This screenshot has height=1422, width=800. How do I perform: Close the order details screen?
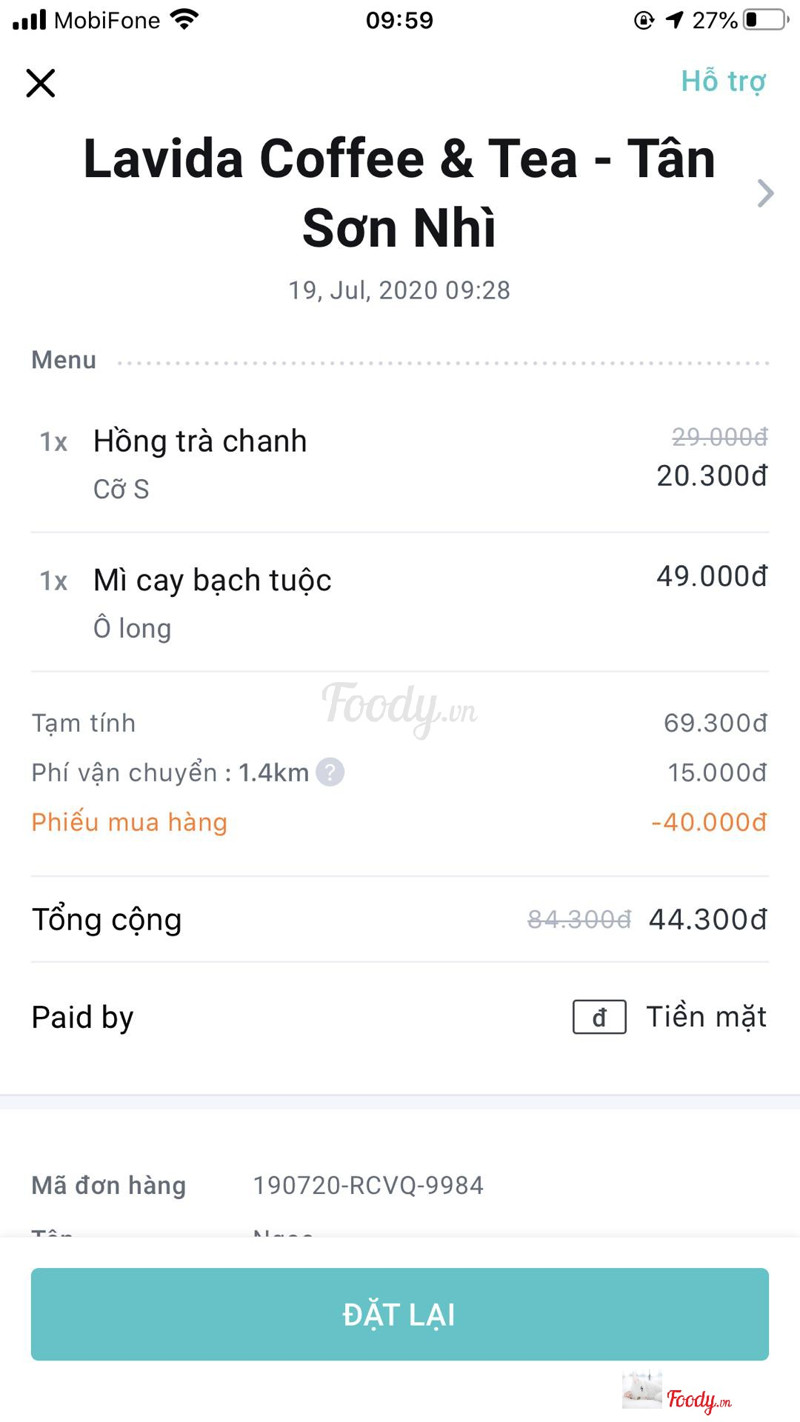point(41,83)
